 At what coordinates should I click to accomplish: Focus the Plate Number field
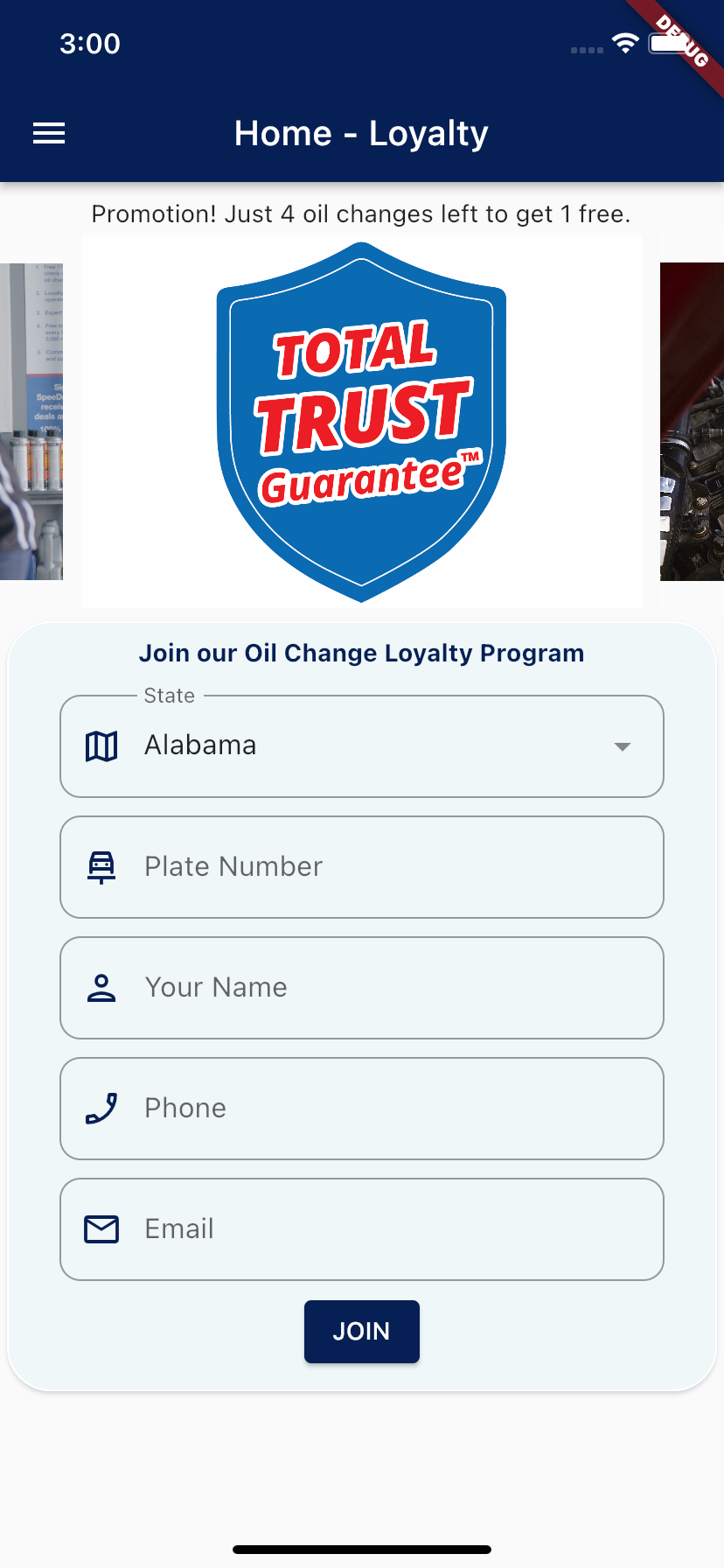click(362, 867)
